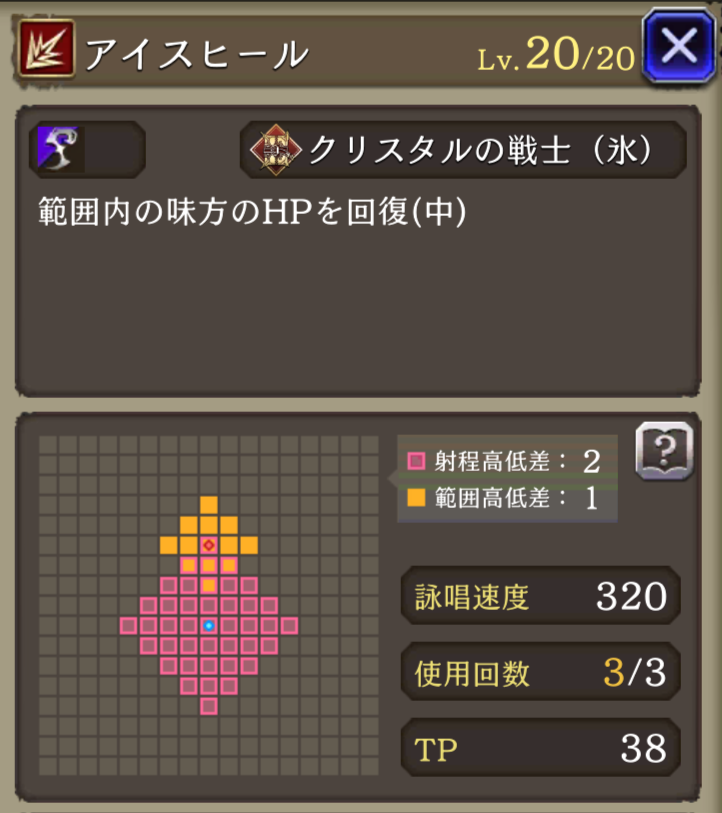This screenshot has height=813, width=722.
Task: Close the アイスヒール skill dialog
Action: tap(679, 47)
